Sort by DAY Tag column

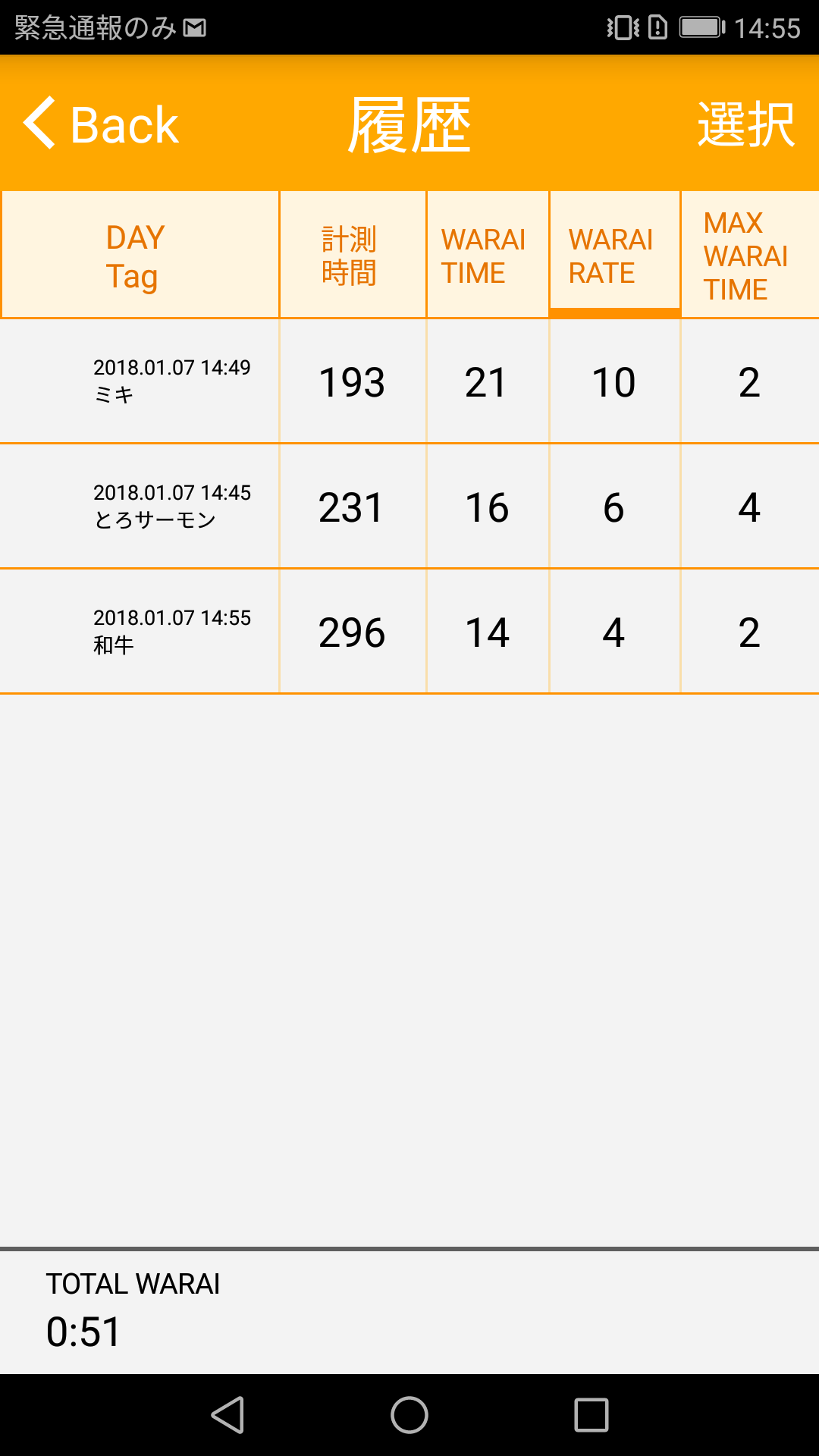pyautogui.click(x=140, y=255)
